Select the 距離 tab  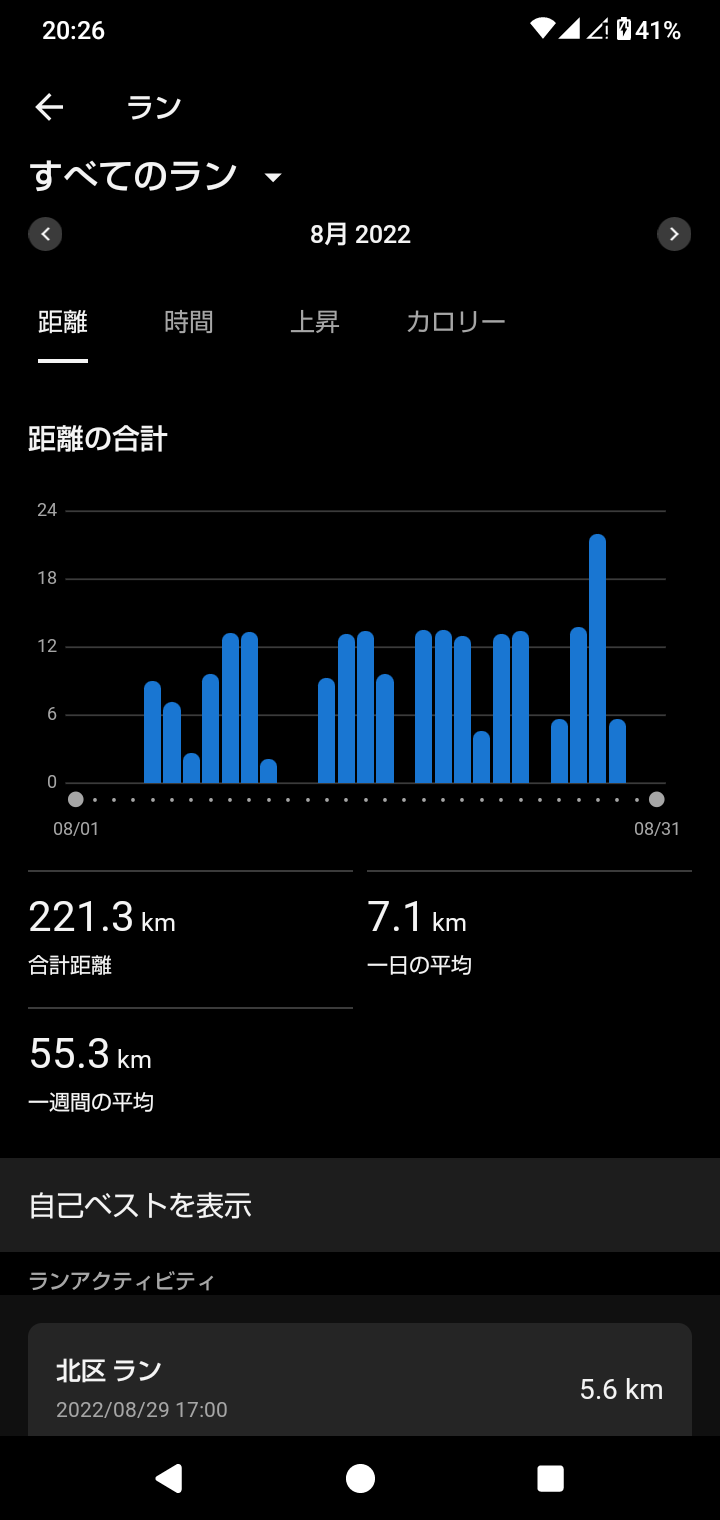coord(63,322)
